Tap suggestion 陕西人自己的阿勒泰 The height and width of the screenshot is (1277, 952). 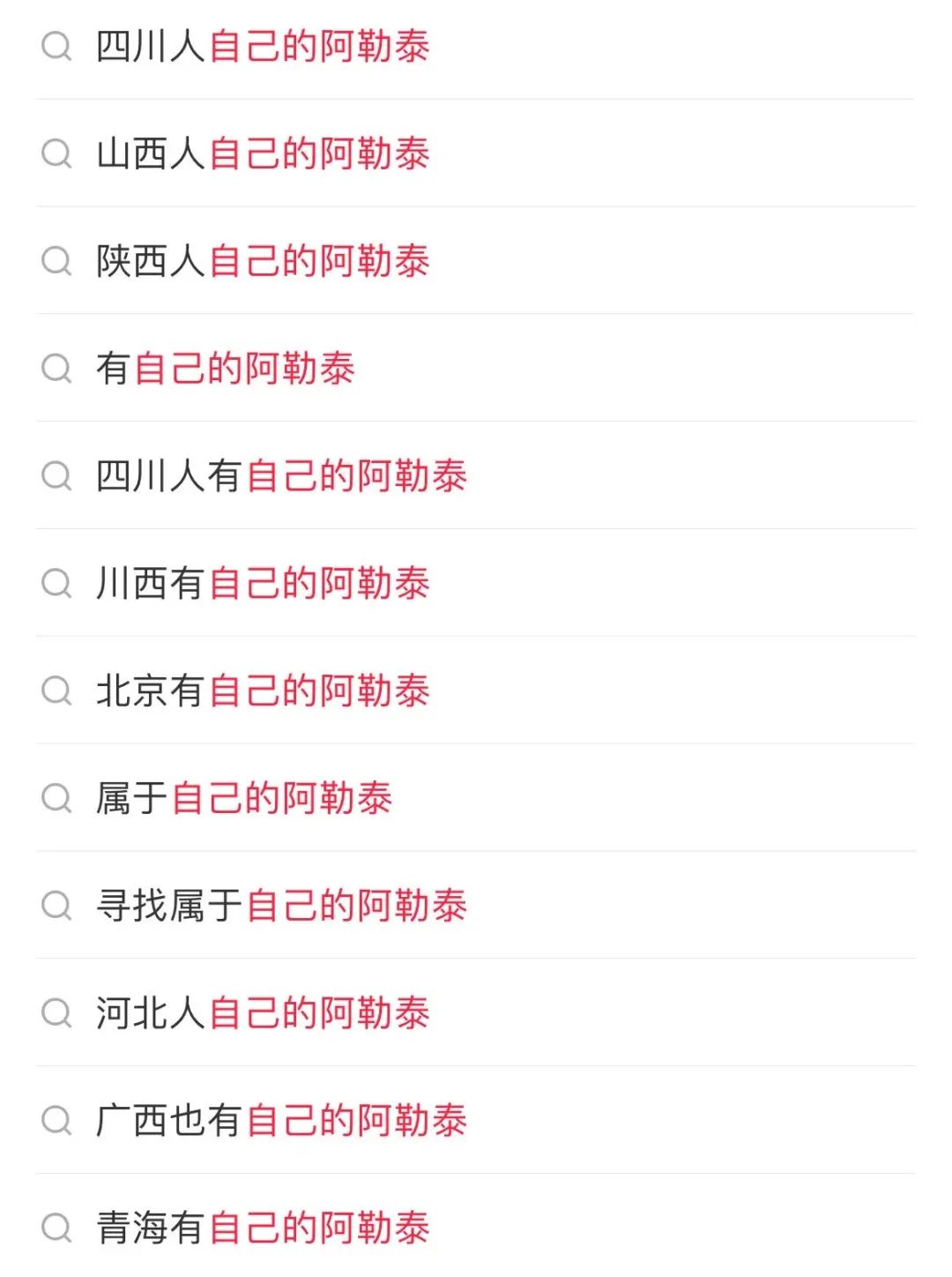(263, 261)
